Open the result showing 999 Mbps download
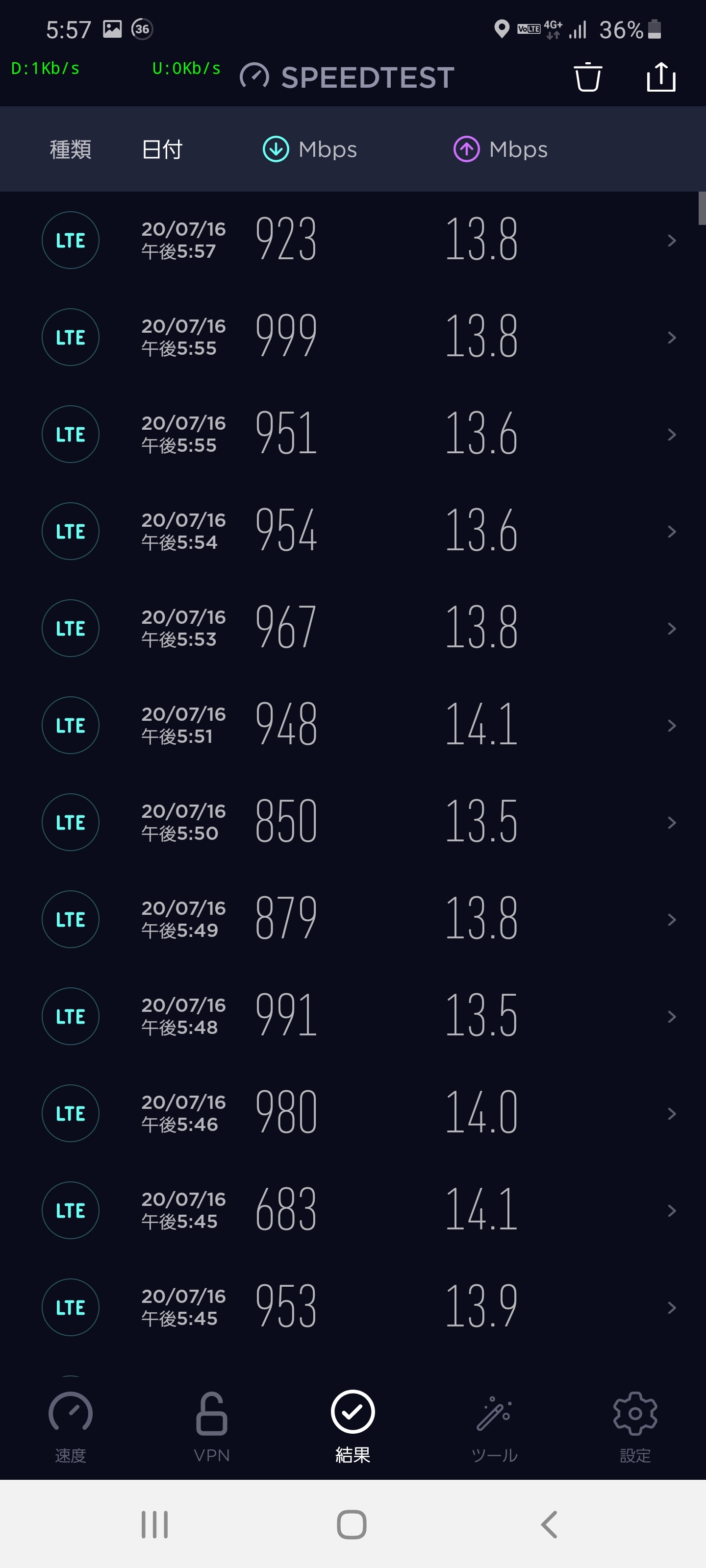This screenshot has width=706, height=1568. 353,337
